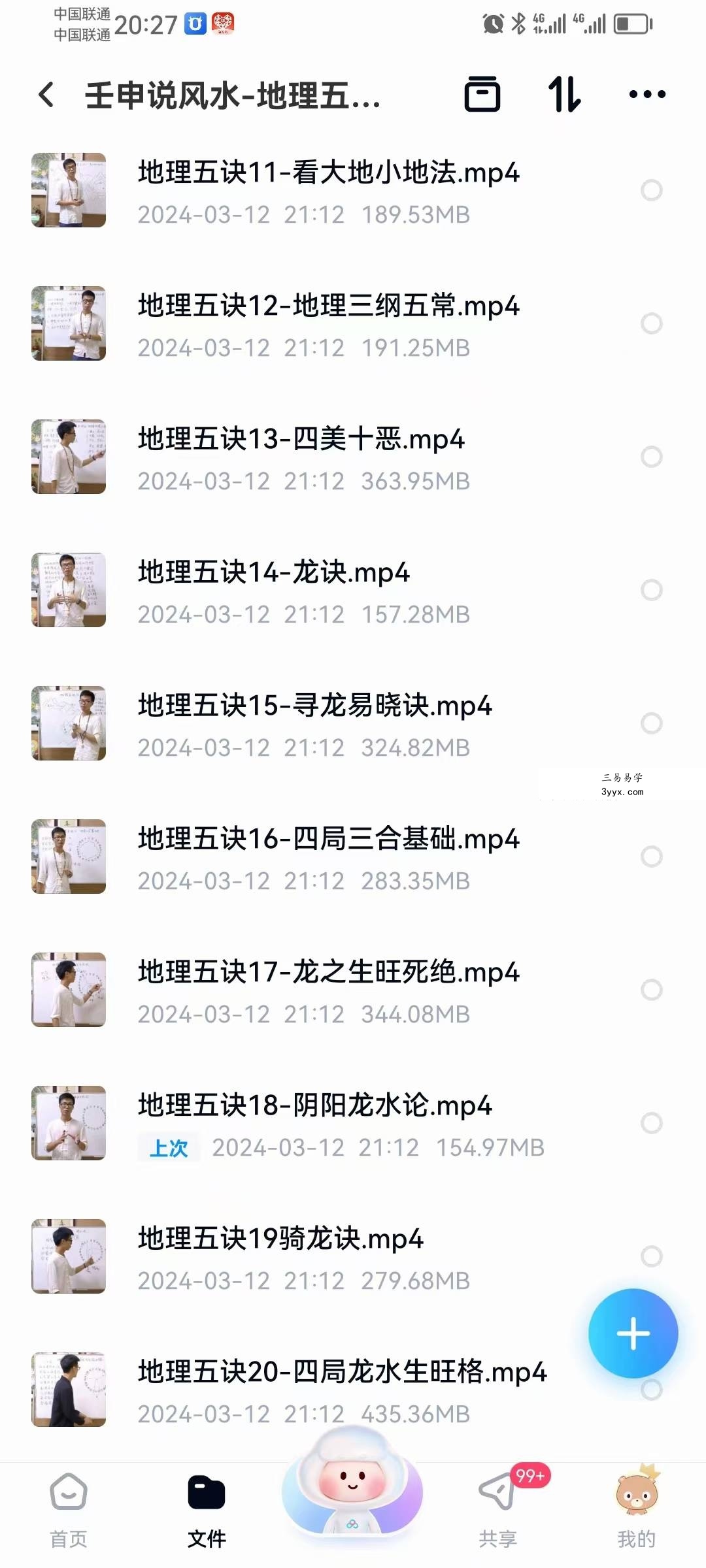This screenshot has width=706, height=1568.
Task: Switch to the 文件 tab
Action: point(207,1511)
